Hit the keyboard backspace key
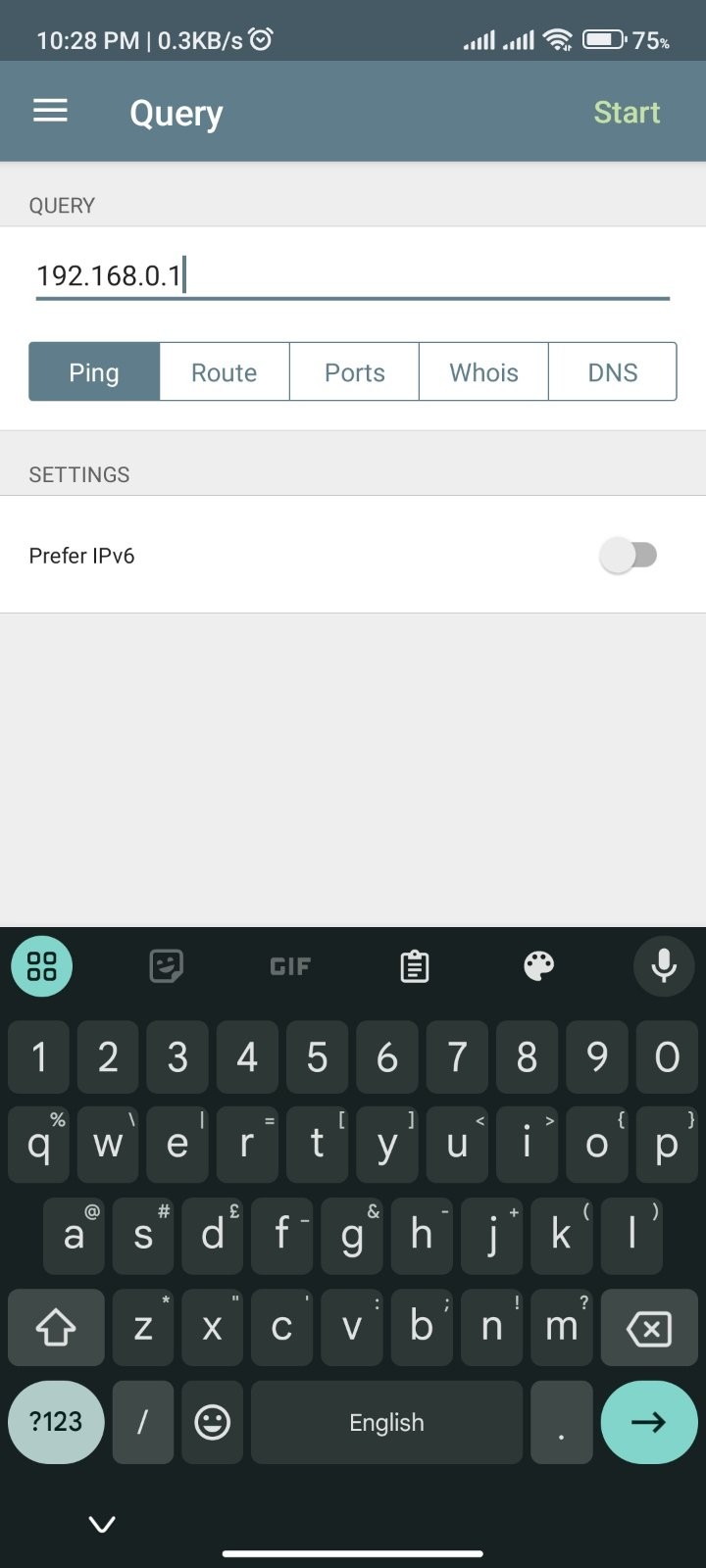 tap(648, 1329)
